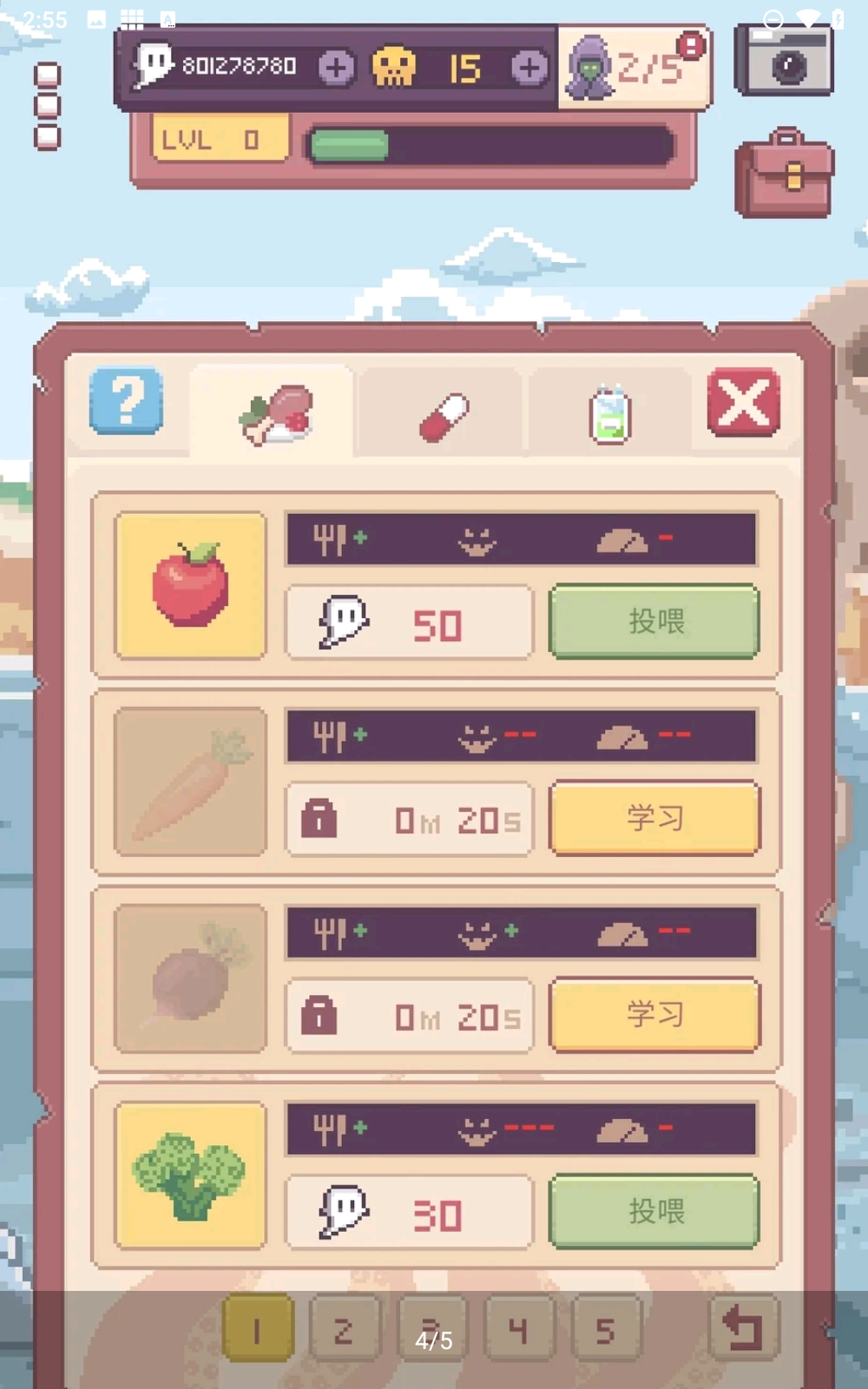Image resolution: width=868 pixels, height=1389 pixels.
Task: Add more ghost currency
Action: pos(336,67)
